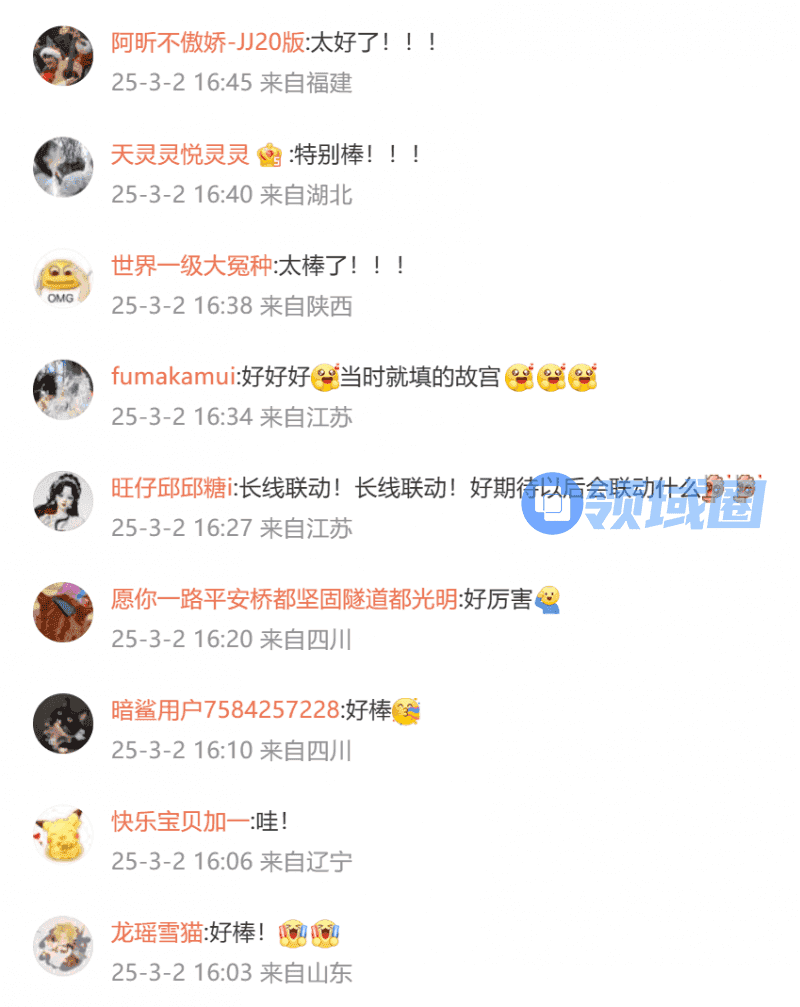Open the Pikachu avatar of 快乐宝贝加一
The height and width of the screenshot is (1007, 800).
pos(63,834)
